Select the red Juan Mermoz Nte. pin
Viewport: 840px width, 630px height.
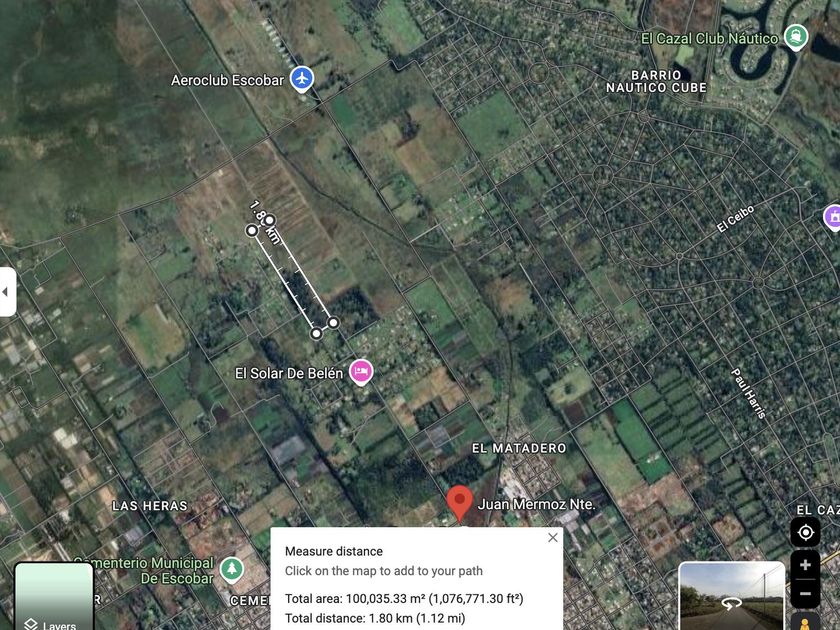click(460, 504)
